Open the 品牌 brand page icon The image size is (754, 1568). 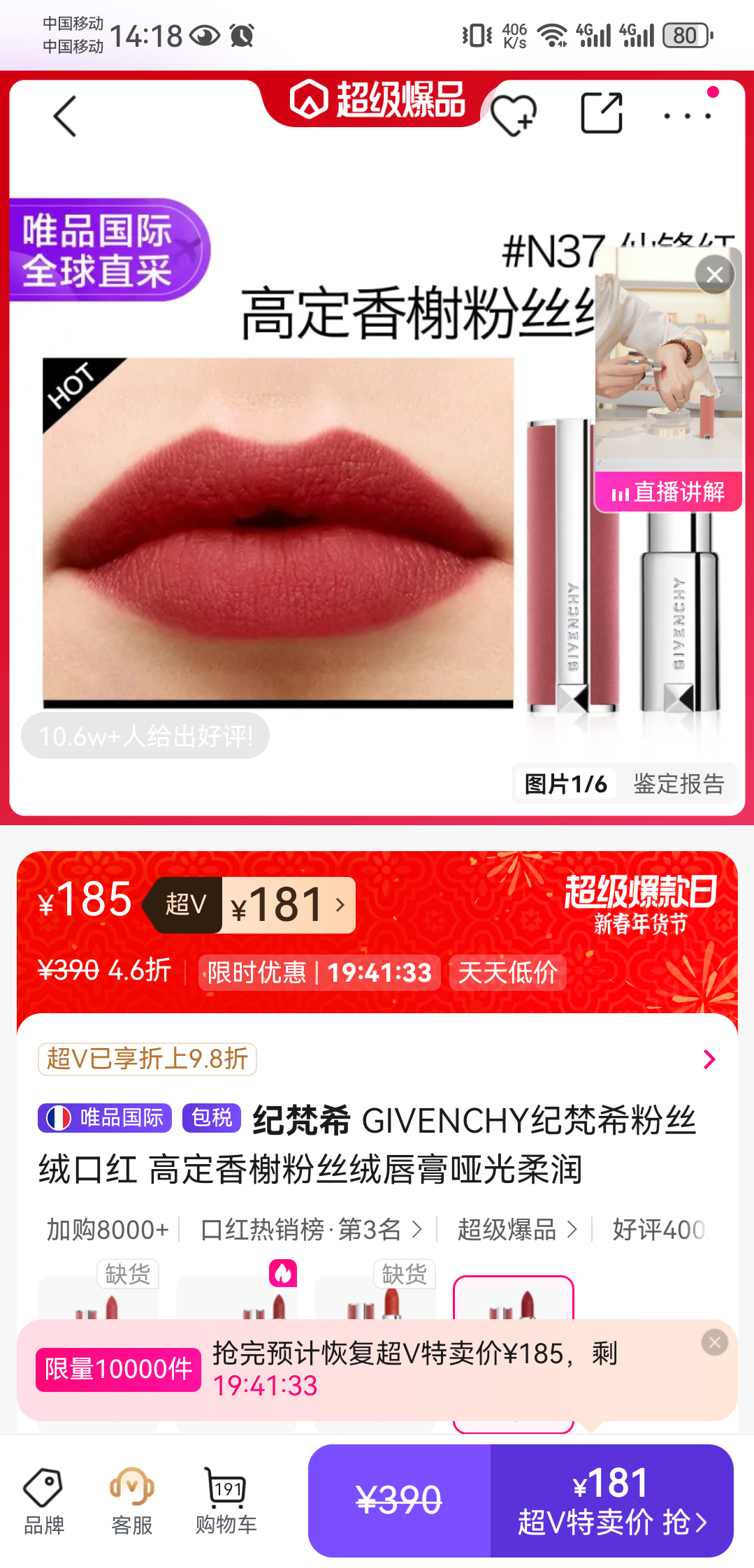click(x=44, y=1500)
